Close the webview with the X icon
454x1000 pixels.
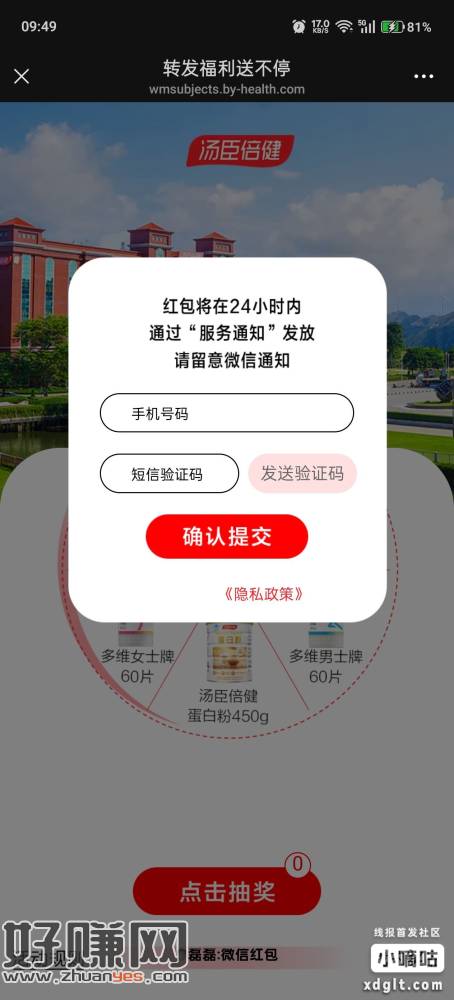[21, 77]
